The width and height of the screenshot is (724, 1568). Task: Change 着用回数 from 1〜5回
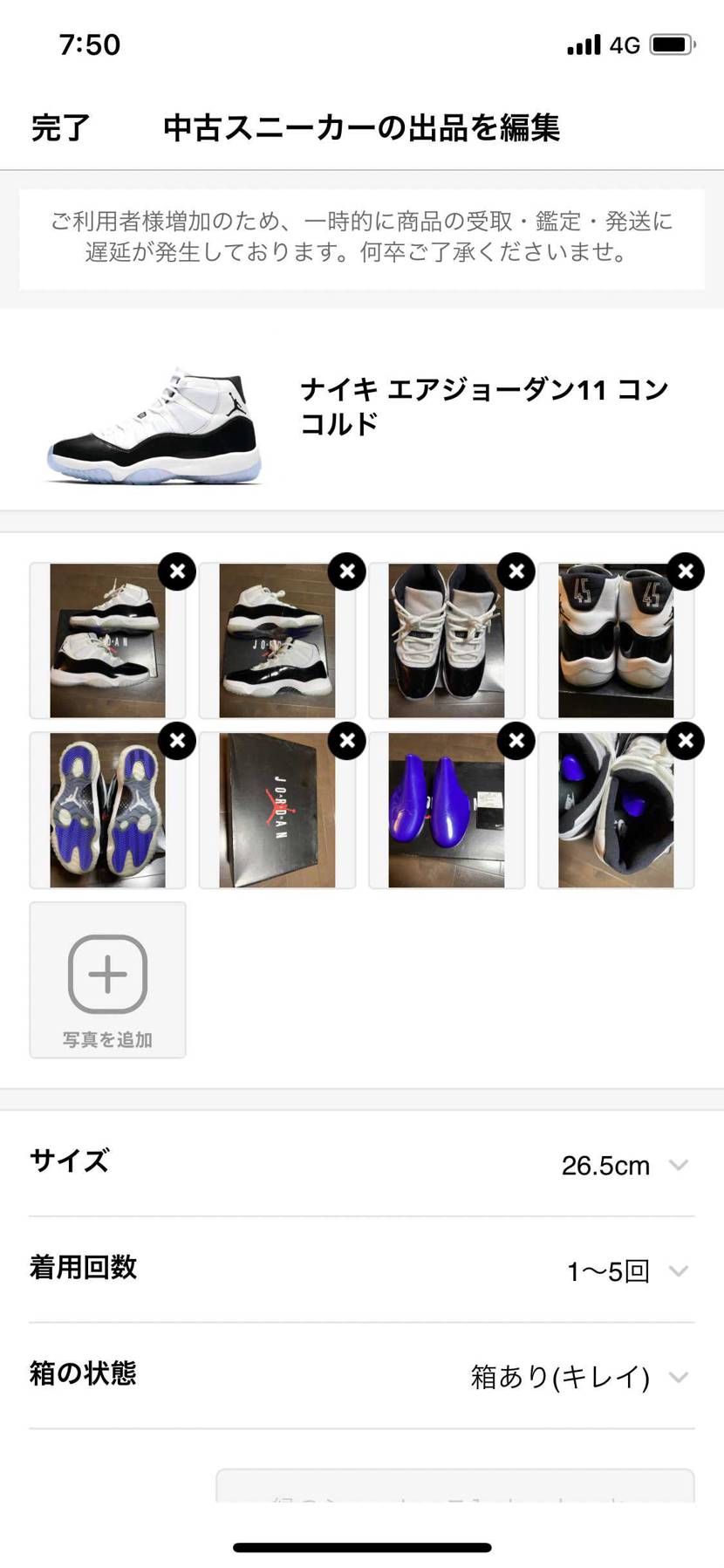click(625, 1270)
